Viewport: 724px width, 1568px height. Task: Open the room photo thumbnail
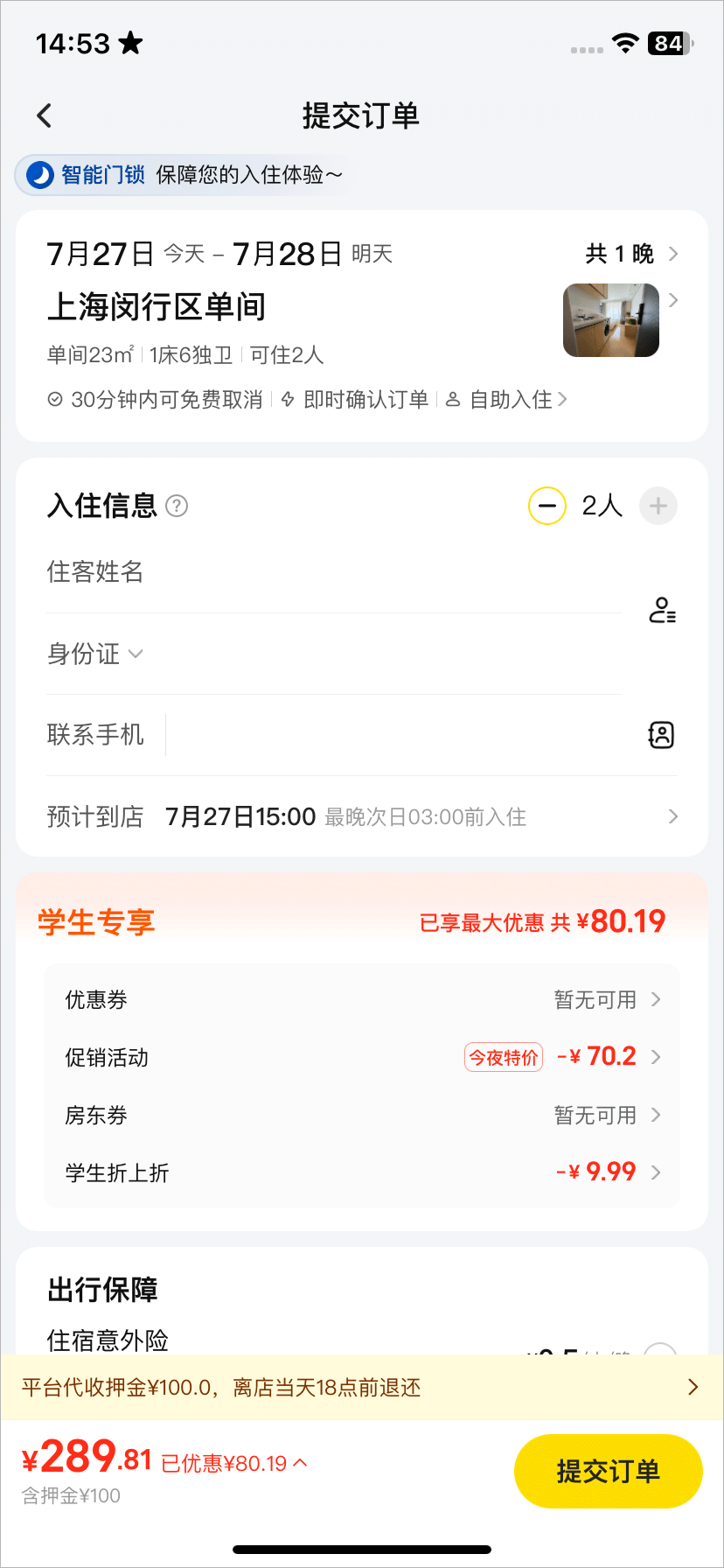point(610,320)
